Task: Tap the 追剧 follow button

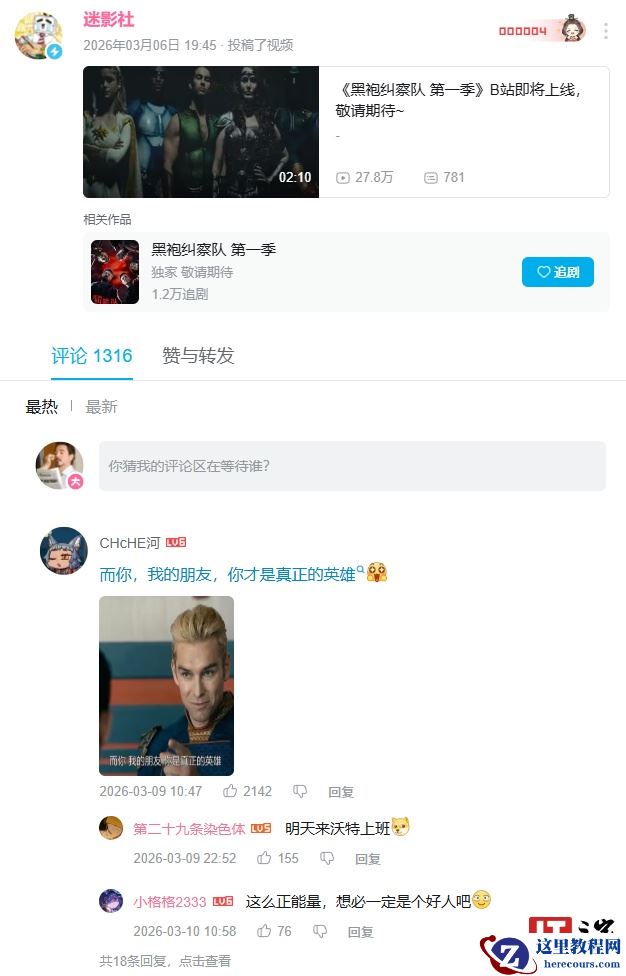Action: [x=557, y=272]
